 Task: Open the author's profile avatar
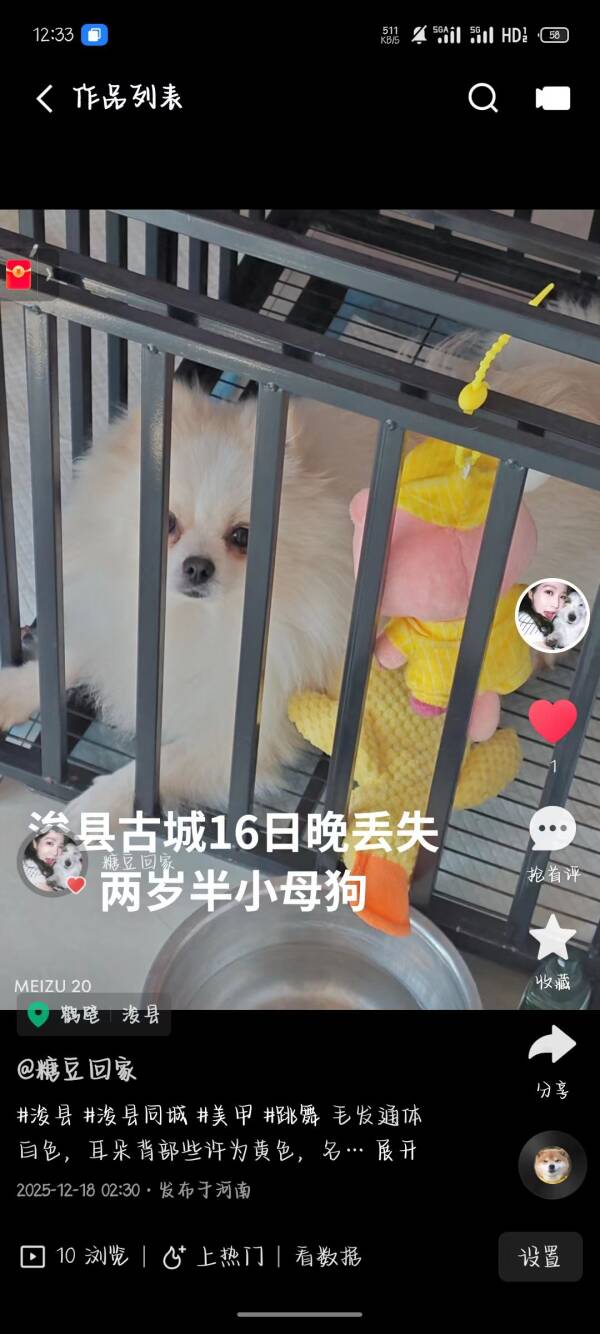point(552,616)
